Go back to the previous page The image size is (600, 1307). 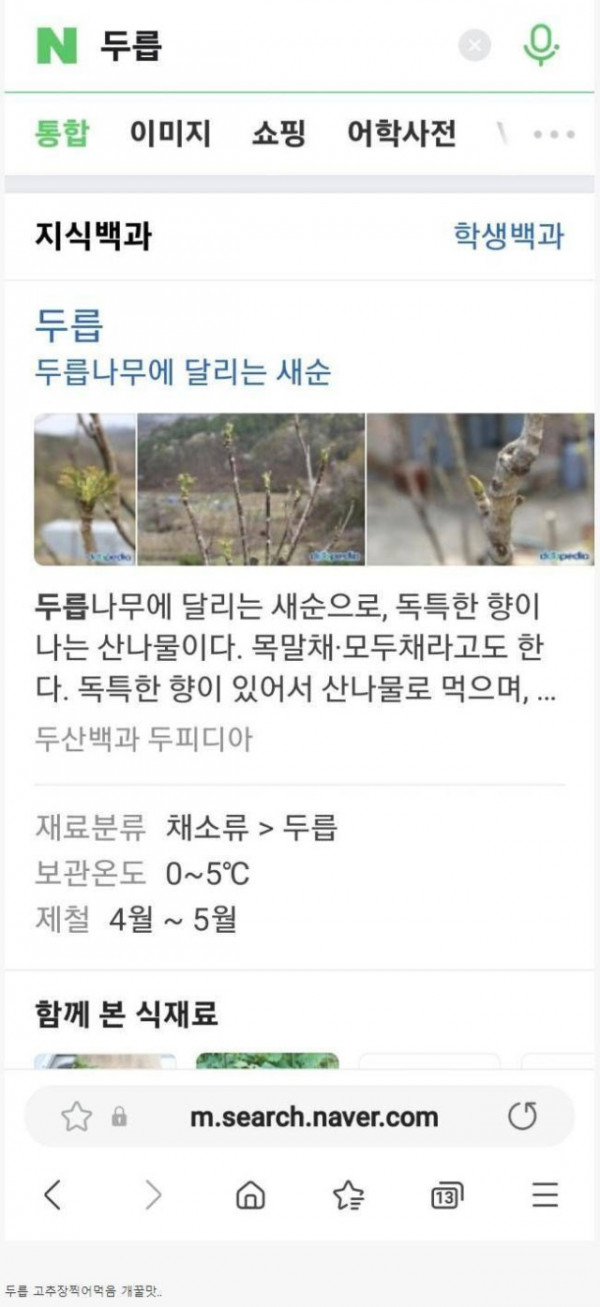click(53, 1194)
